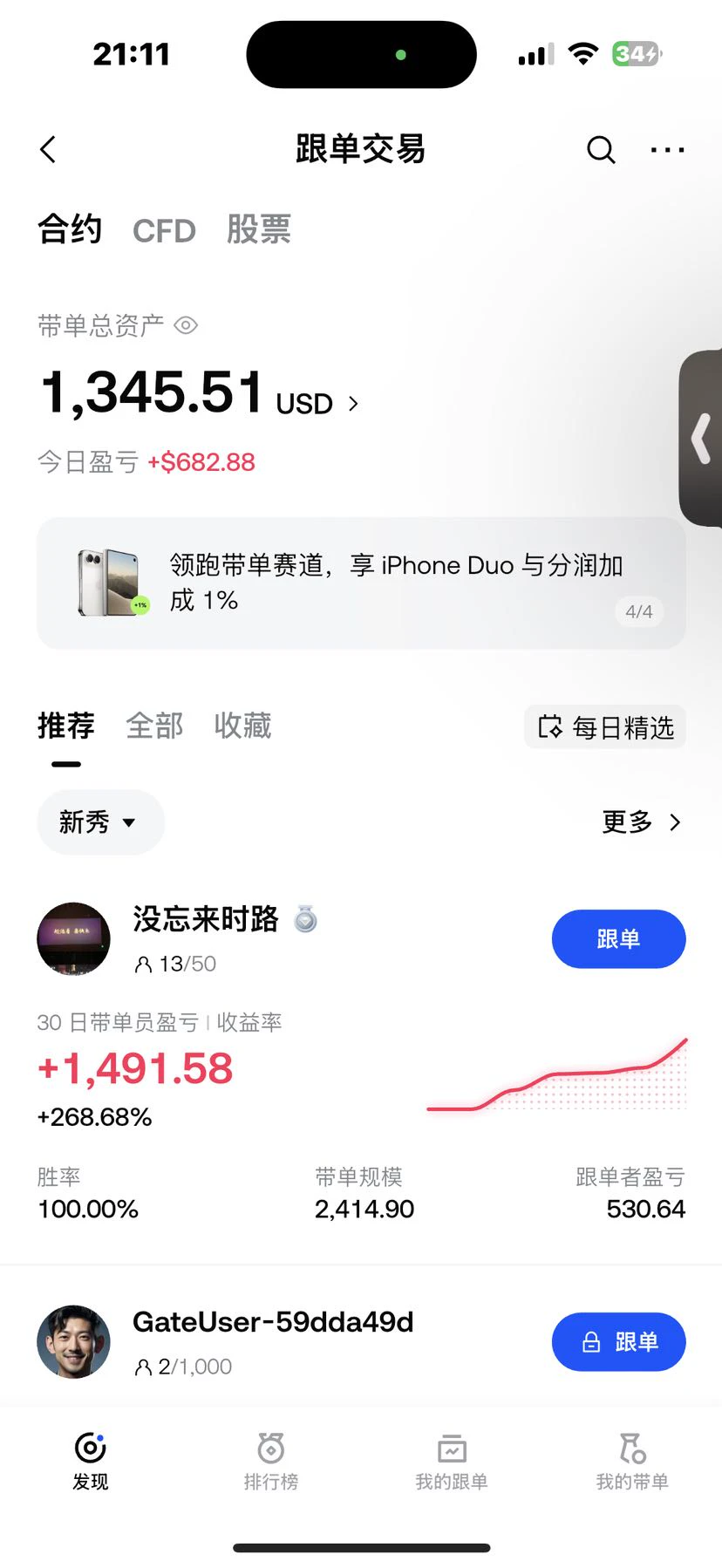The height and width of the screenshot is (1568, 722).
Task: Switch to the 收藏 tab
Action: click(242, 726)
